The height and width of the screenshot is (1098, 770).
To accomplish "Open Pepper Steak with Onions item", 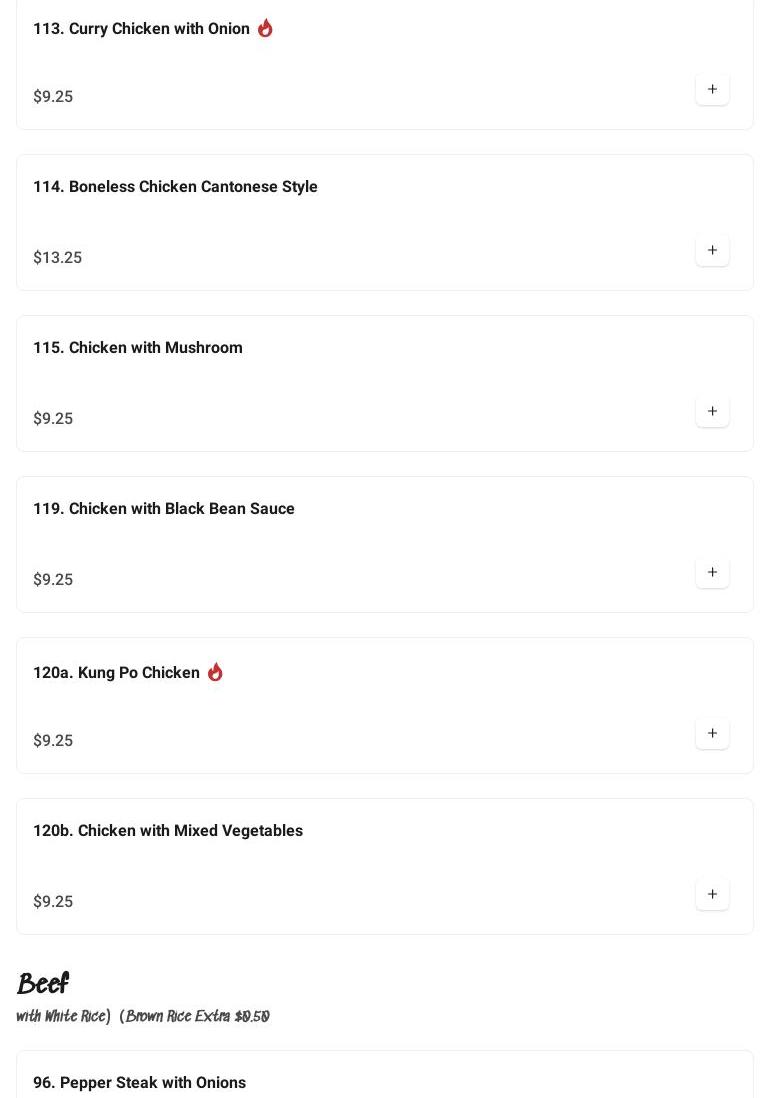I will click(x=139, y=1082).
